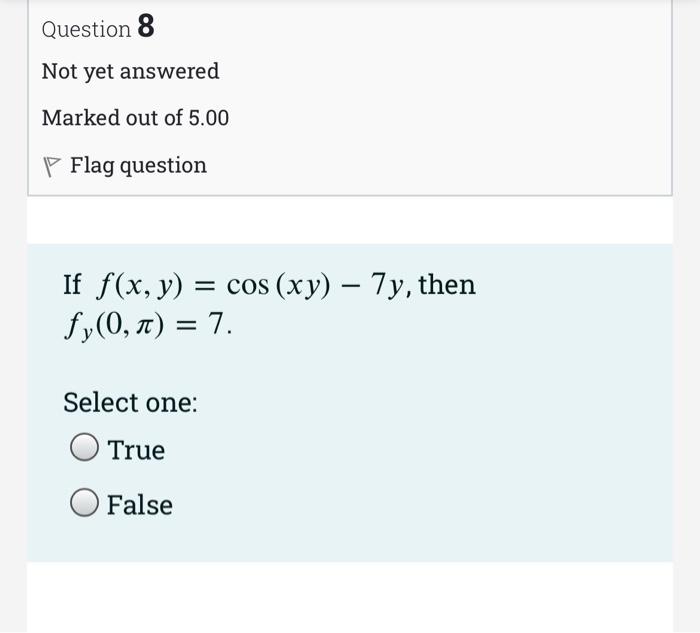Flag question 8
This screenshot has width=700, height=633.
click(x=125, y=166)
